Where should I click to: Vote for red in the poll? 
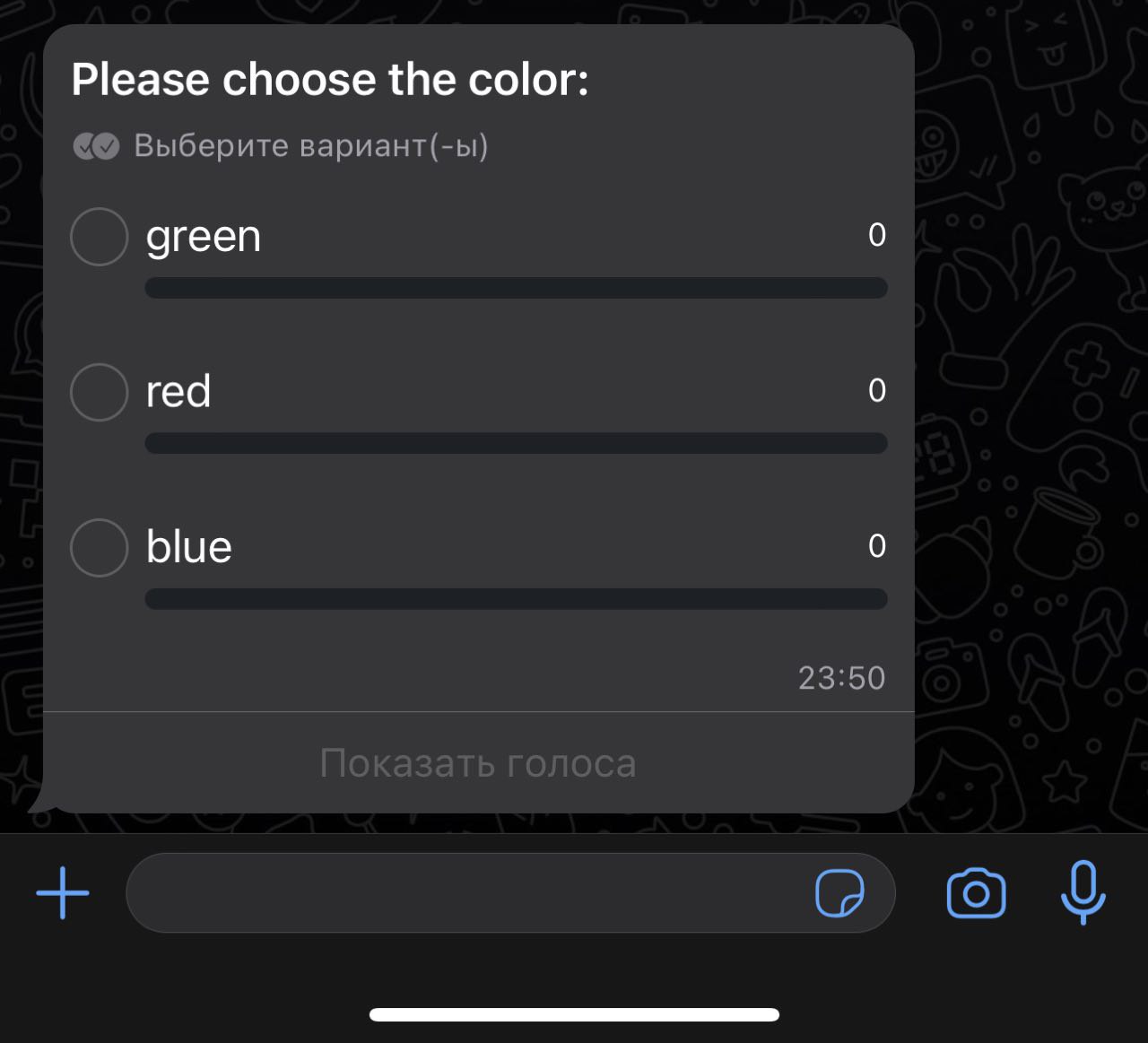tap(99, 392)
